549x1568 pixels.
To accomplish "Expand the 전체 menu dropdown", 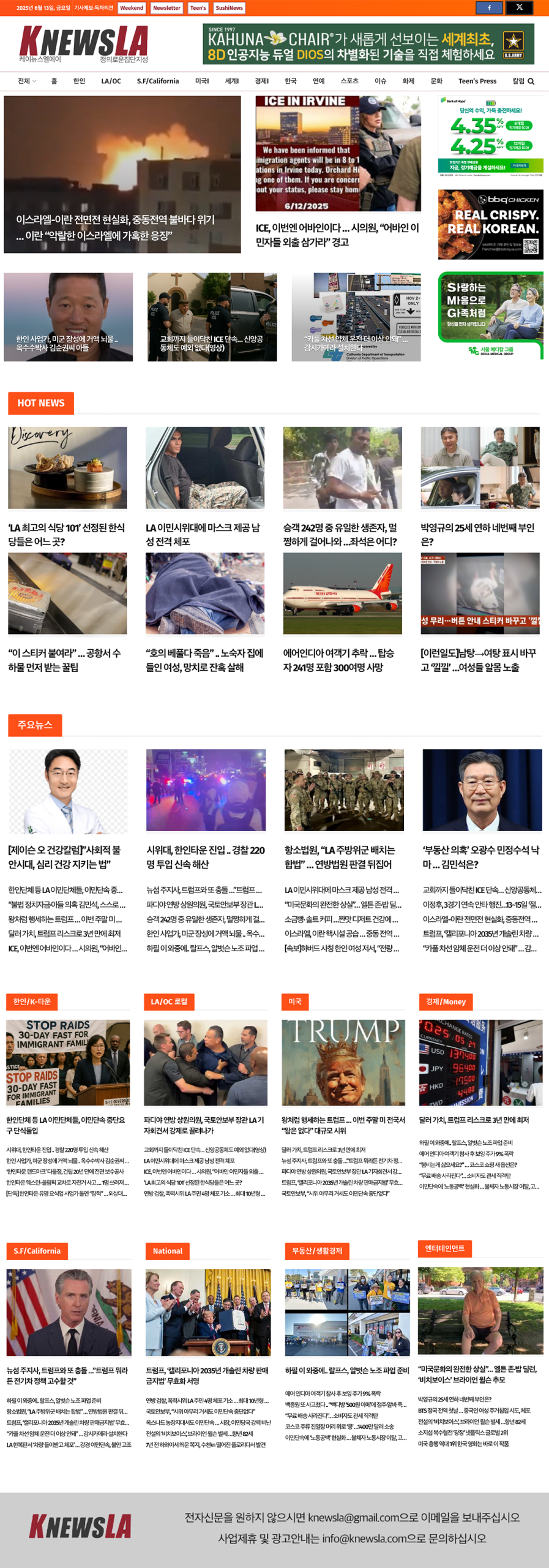I will pos(27,81).
